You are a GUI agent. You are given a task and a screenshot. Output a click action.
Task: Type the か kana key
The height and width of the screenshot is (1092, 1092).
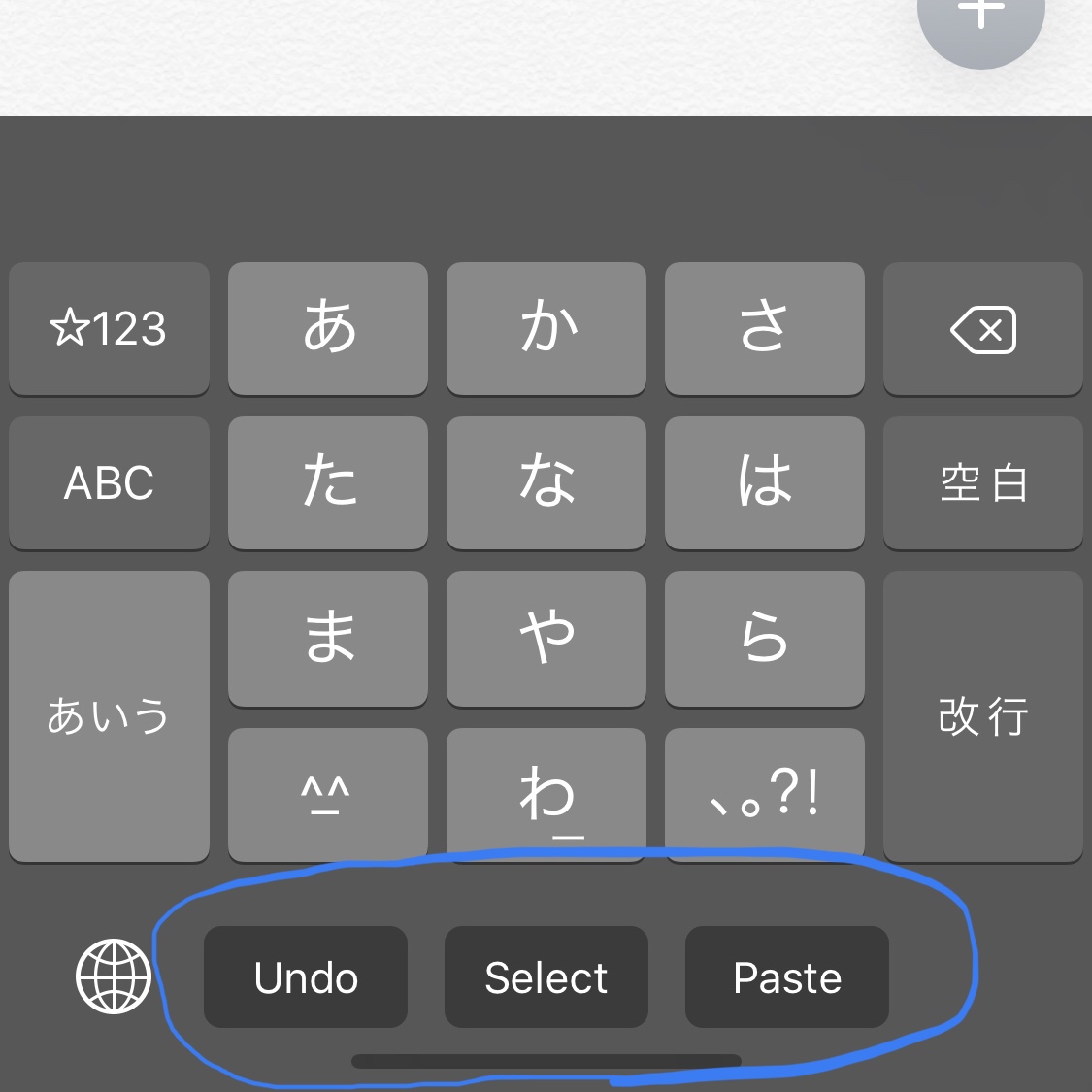coord(546,329)
